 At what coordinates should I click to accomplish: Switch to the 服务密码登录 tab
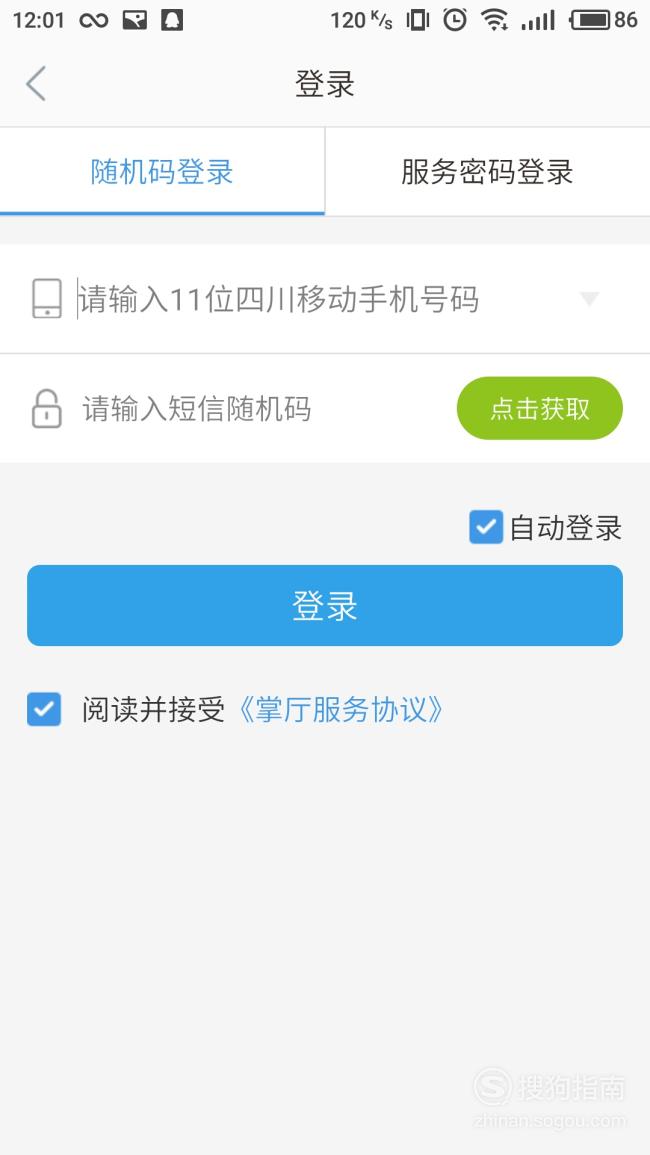click(x=487, y=172)
